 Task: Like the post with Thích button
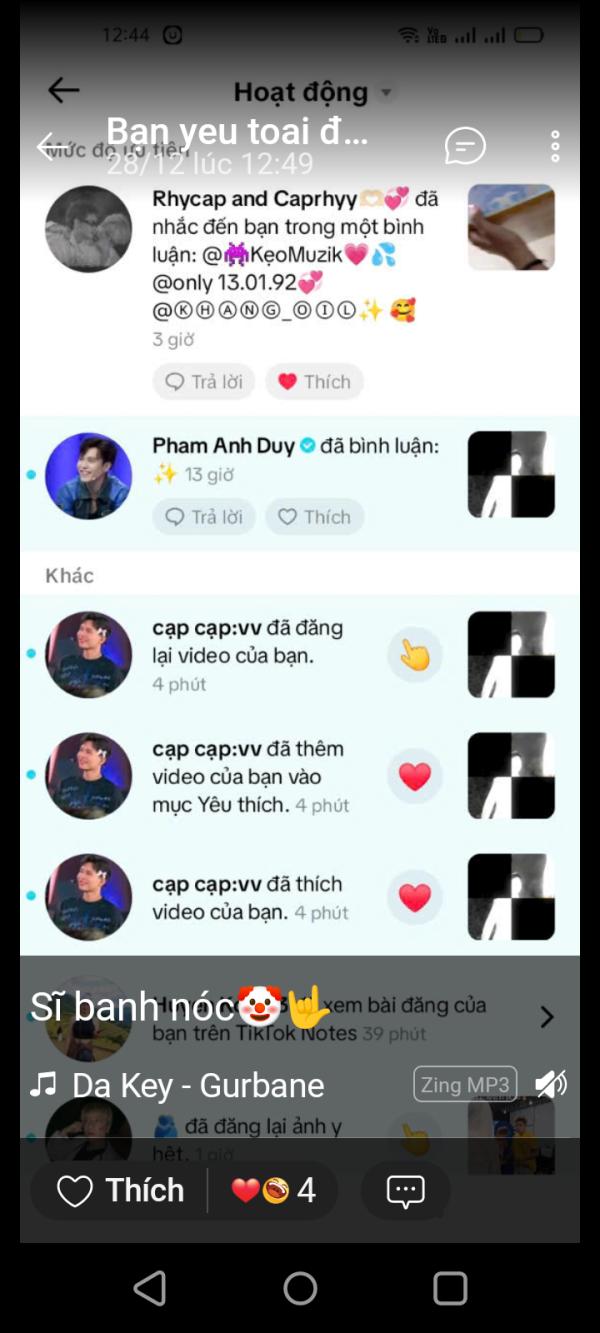pyautogui.click(x=120, y=1190)
